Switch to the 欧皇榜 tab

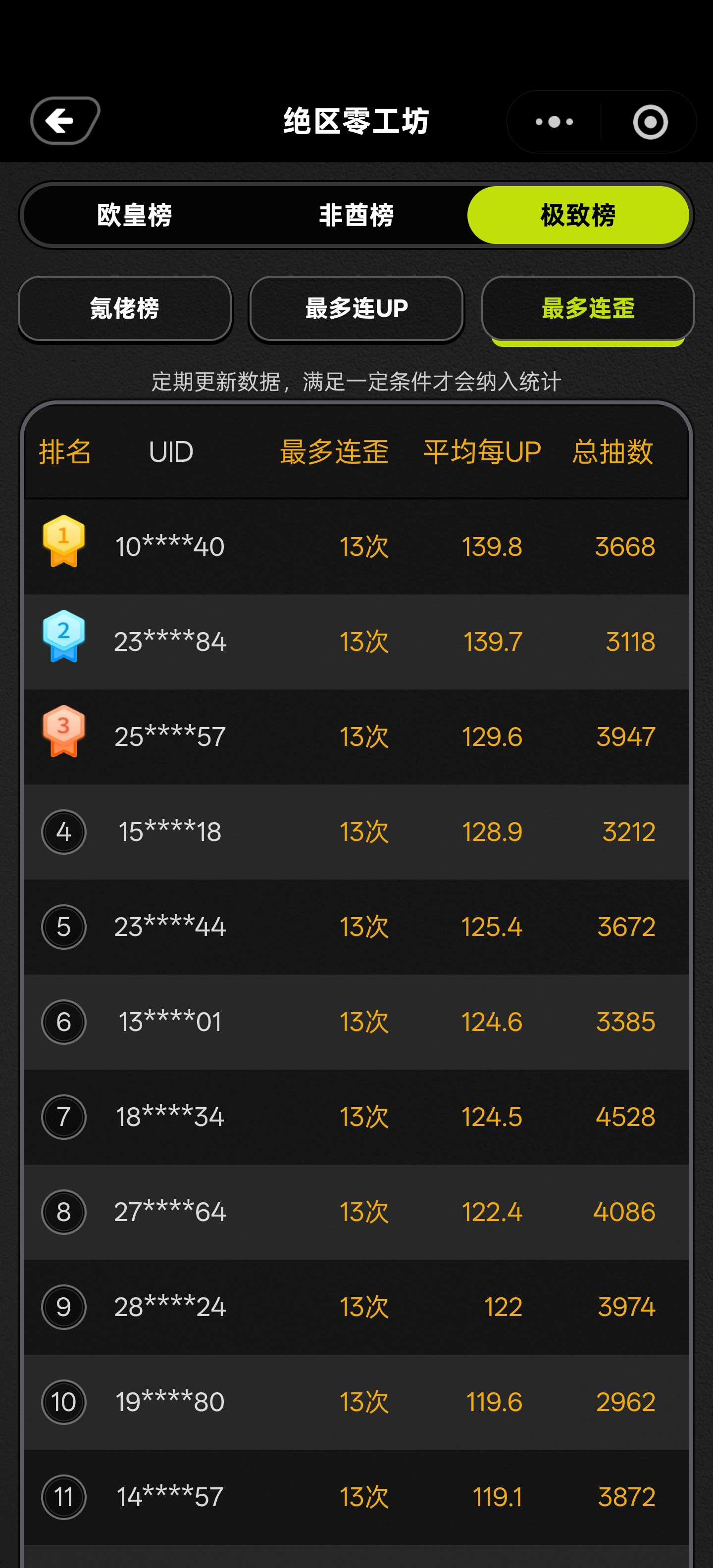pyautogui.click(x=135, y=215)
